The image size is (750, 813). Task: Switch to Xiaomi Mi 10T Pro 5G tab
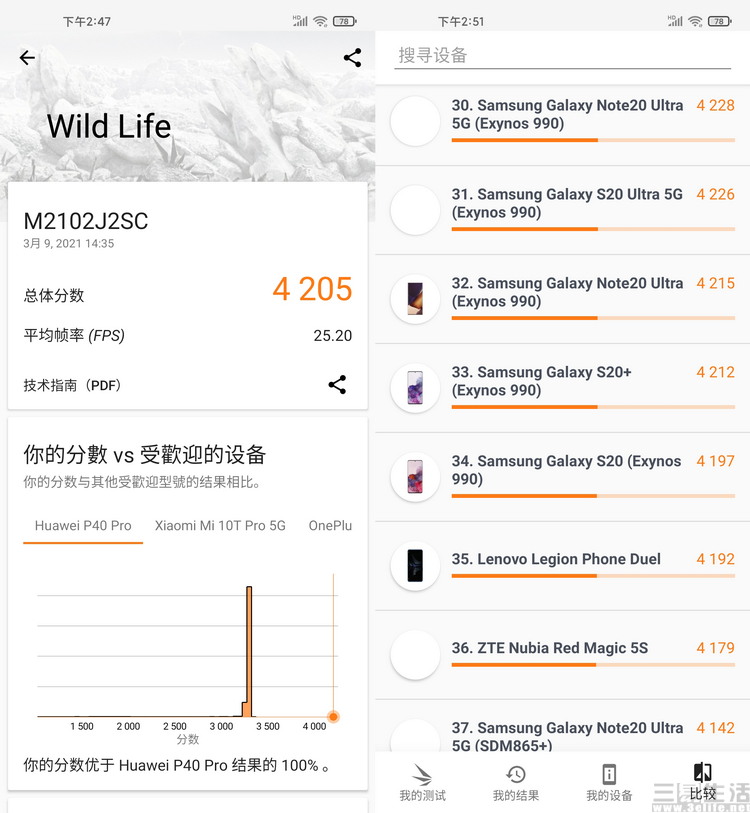coord(220,526)
